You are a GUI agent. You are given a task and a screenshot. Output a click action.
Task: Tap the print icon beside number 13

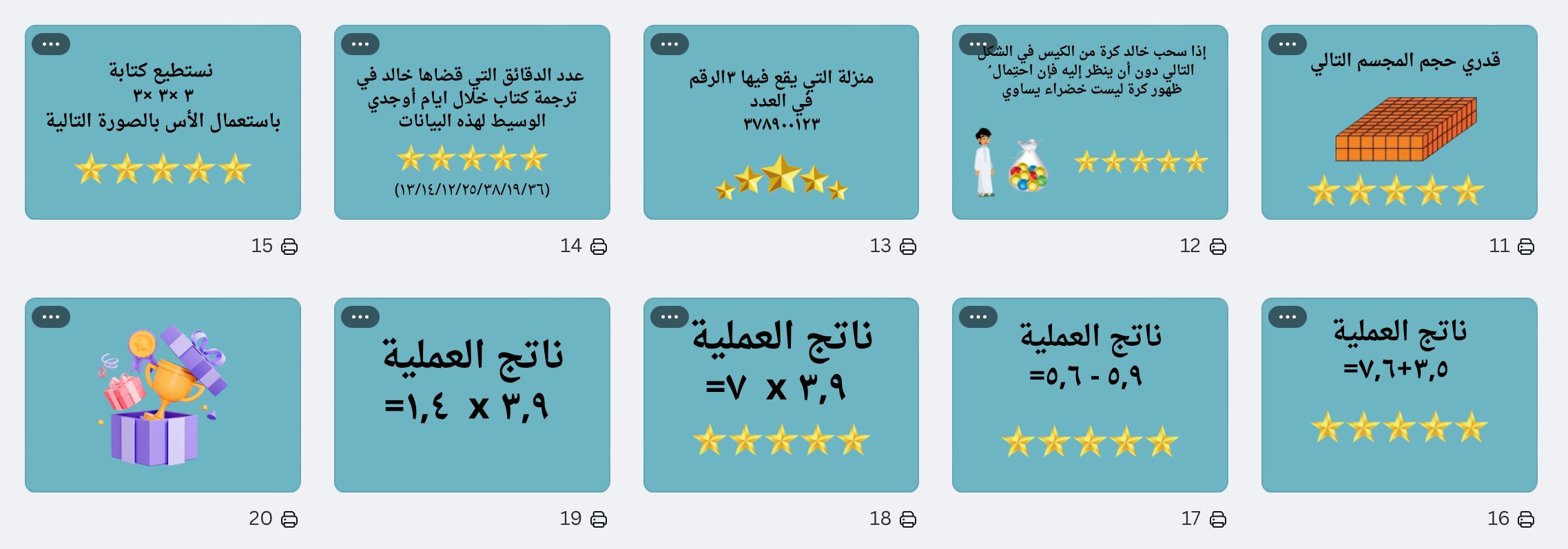[908, 247]
